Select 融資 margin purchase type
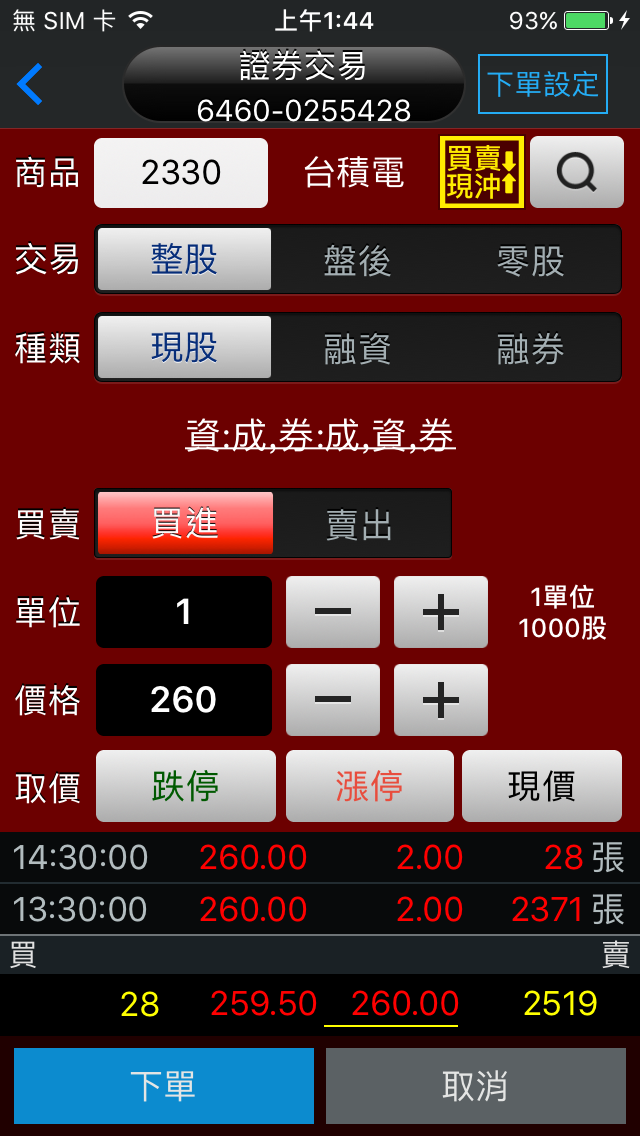The image size is (640, 1136). [358, 348]
